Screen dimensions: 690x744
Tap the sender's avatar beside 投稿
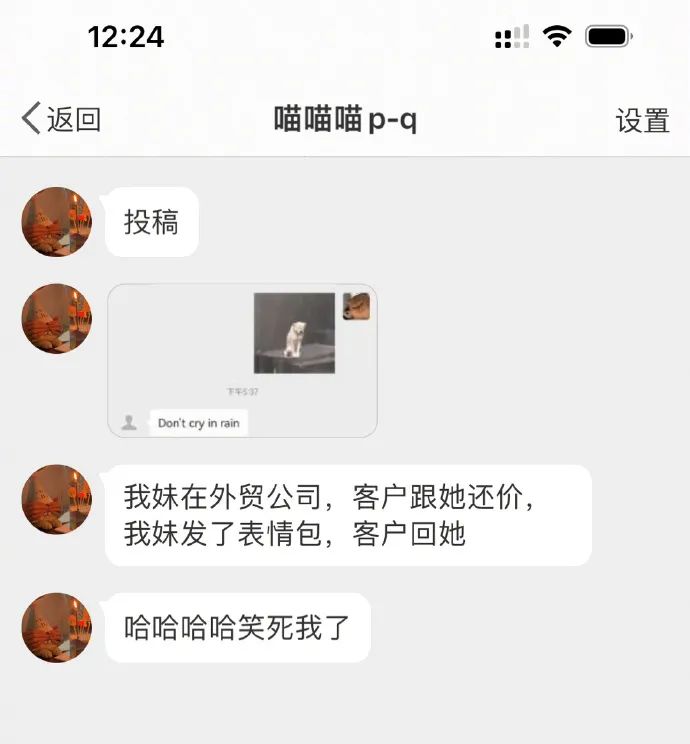tap(56, 222)
